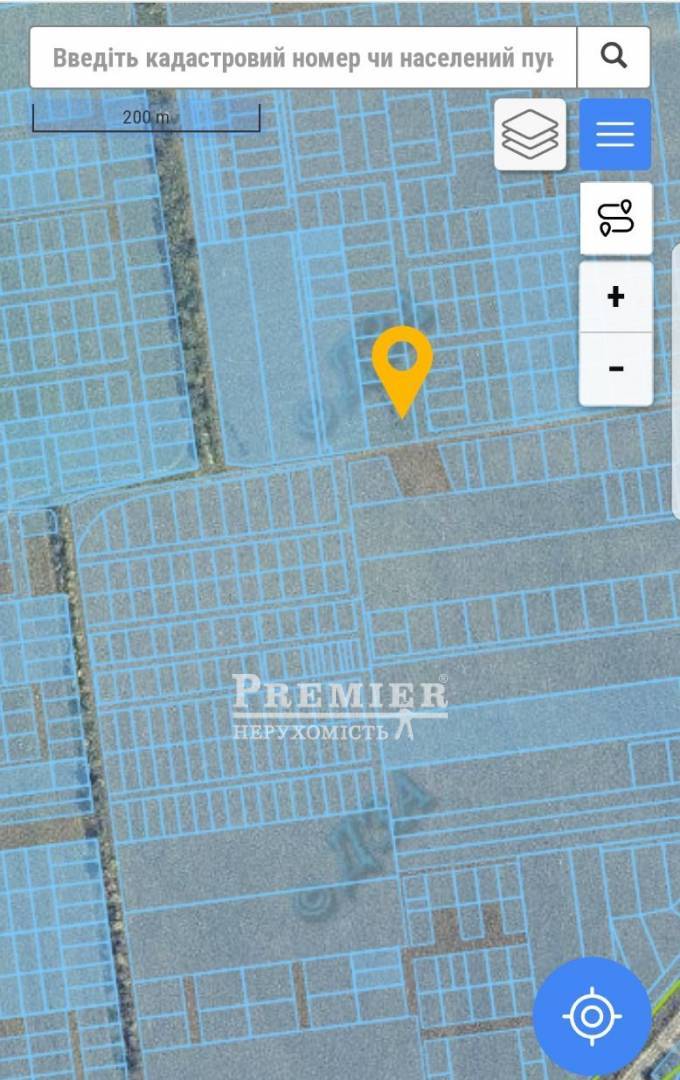Open the hamburger menu
Viewport: 680px width, 1080px height.
click(x=615, y=134)
